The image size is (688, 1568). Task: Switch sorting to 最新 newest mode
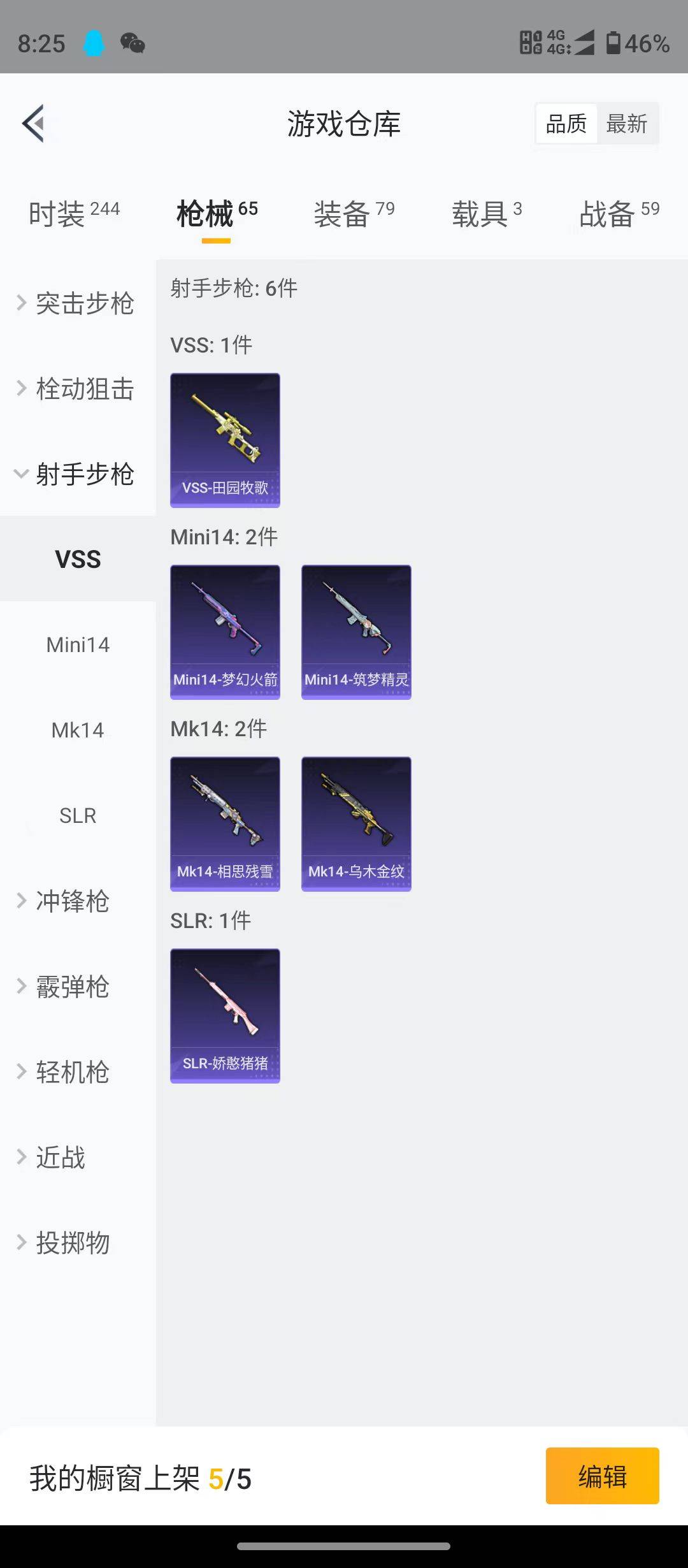tap(627, 124)
